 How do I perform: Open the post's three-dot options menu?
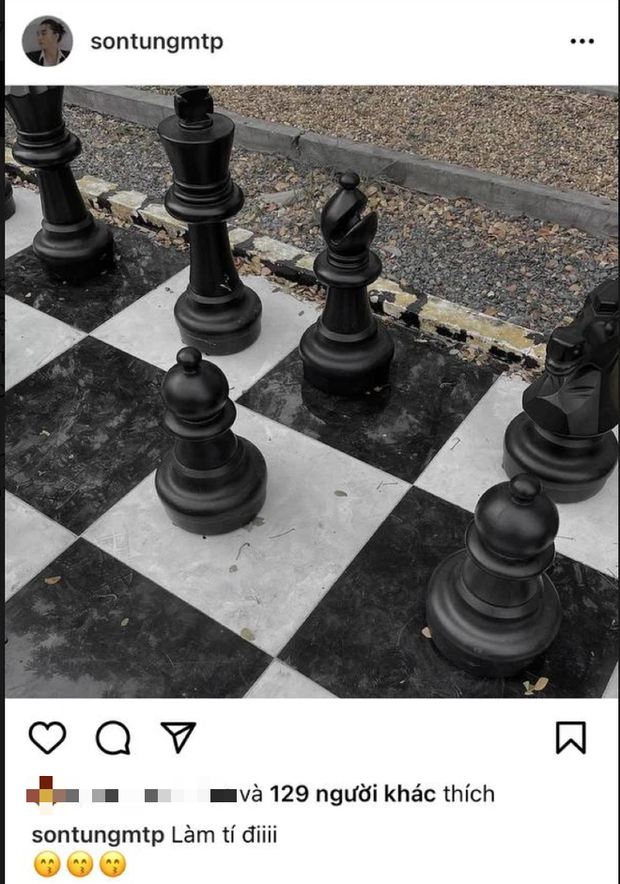pos(581,42)
